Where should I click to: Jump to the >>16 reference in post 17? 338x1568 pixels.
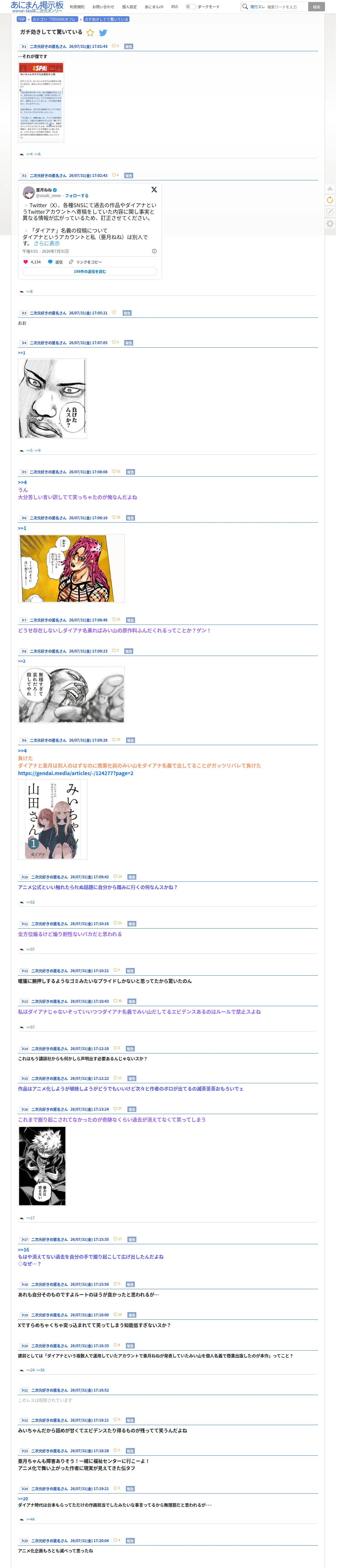[23, 1250]
